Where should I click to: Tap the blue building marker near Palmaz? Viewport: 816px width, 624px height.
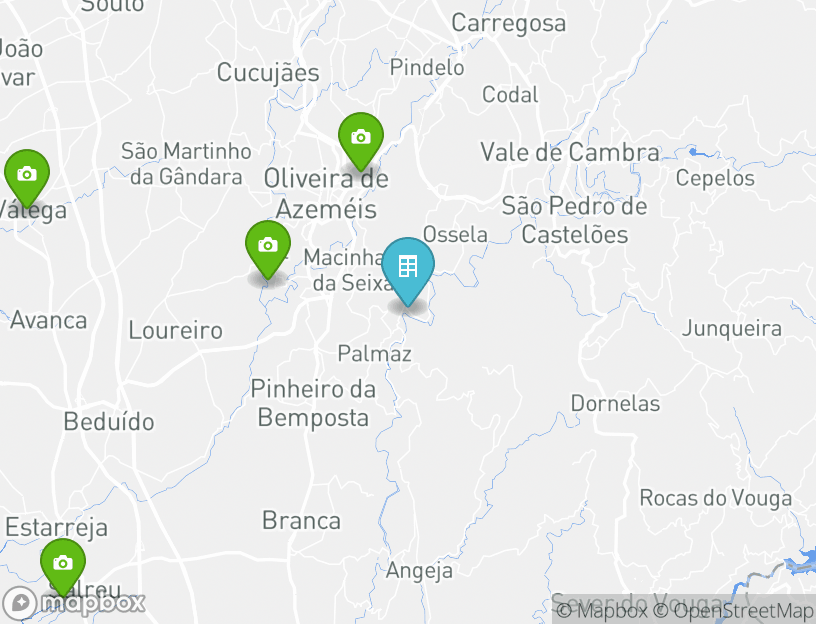point(408,267)
